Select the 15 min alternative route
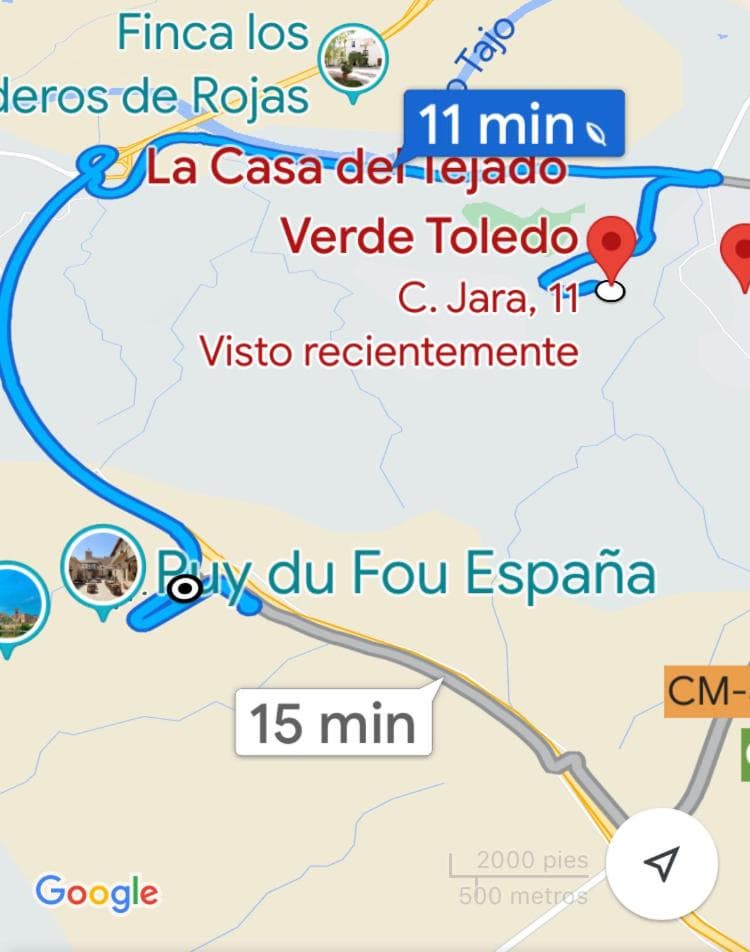The image size is (750, 952). click(x=333, y=722)
